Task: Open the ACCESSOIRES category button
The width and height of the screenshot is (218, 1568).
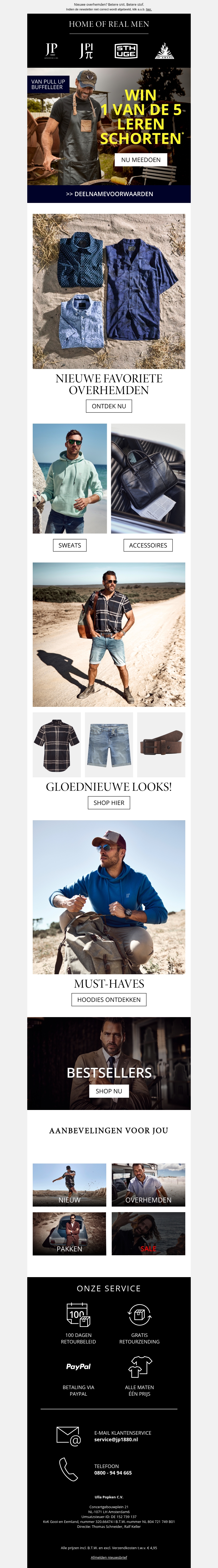Action: pyautogui.click(x=148, y=545)
